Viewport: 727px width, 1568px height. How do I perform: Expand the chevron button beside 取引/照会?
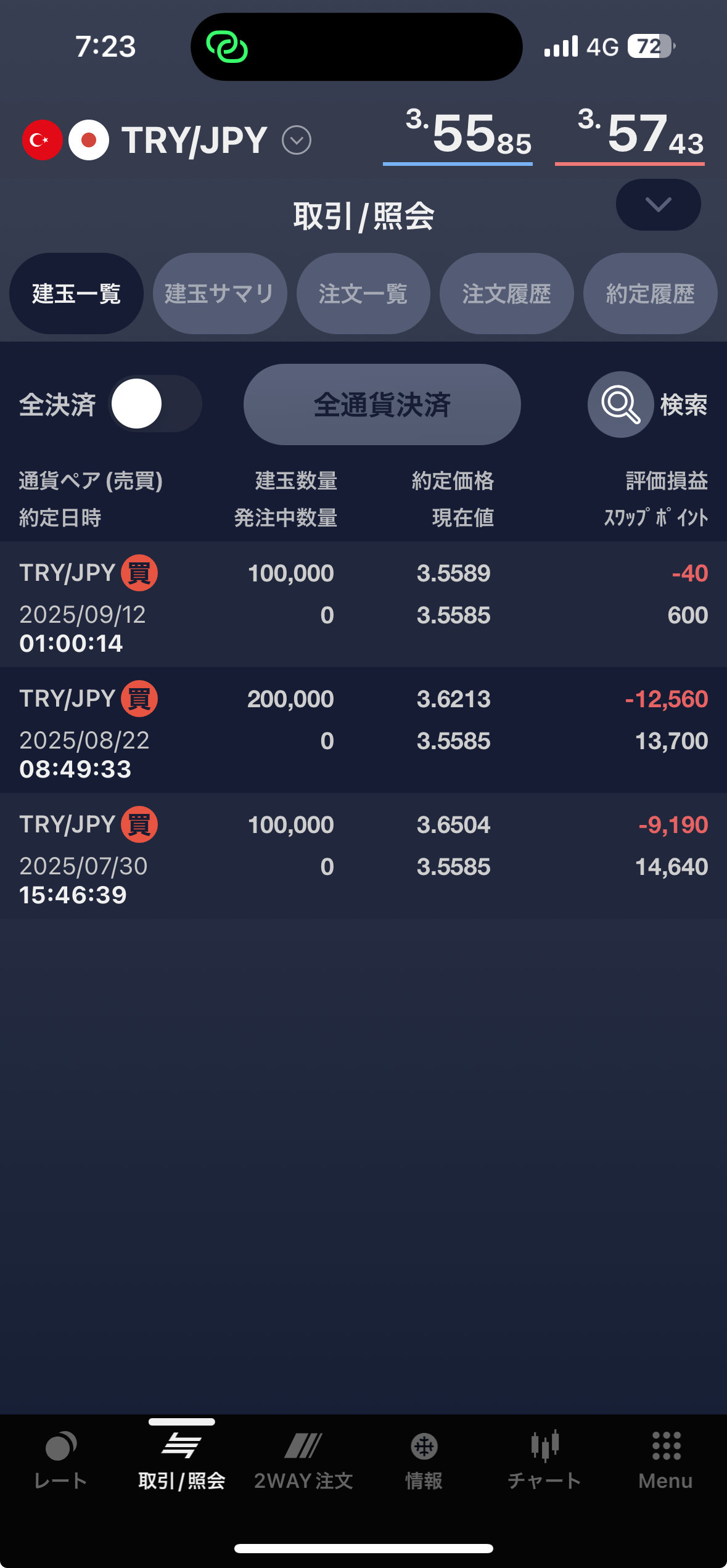tap(658, 205)
